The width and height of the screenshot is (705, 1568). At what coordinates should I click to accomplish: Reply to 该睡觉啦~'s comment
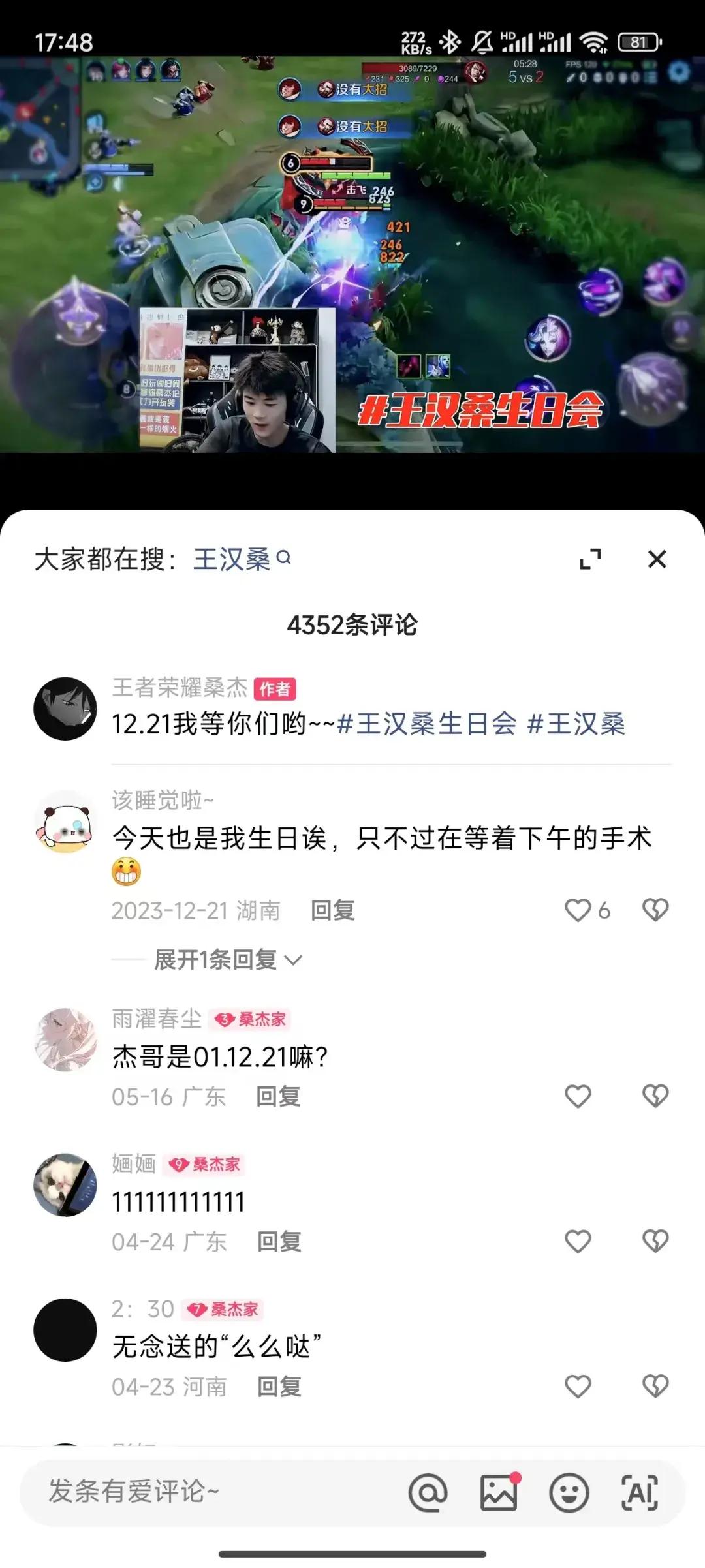pos(332,910)
